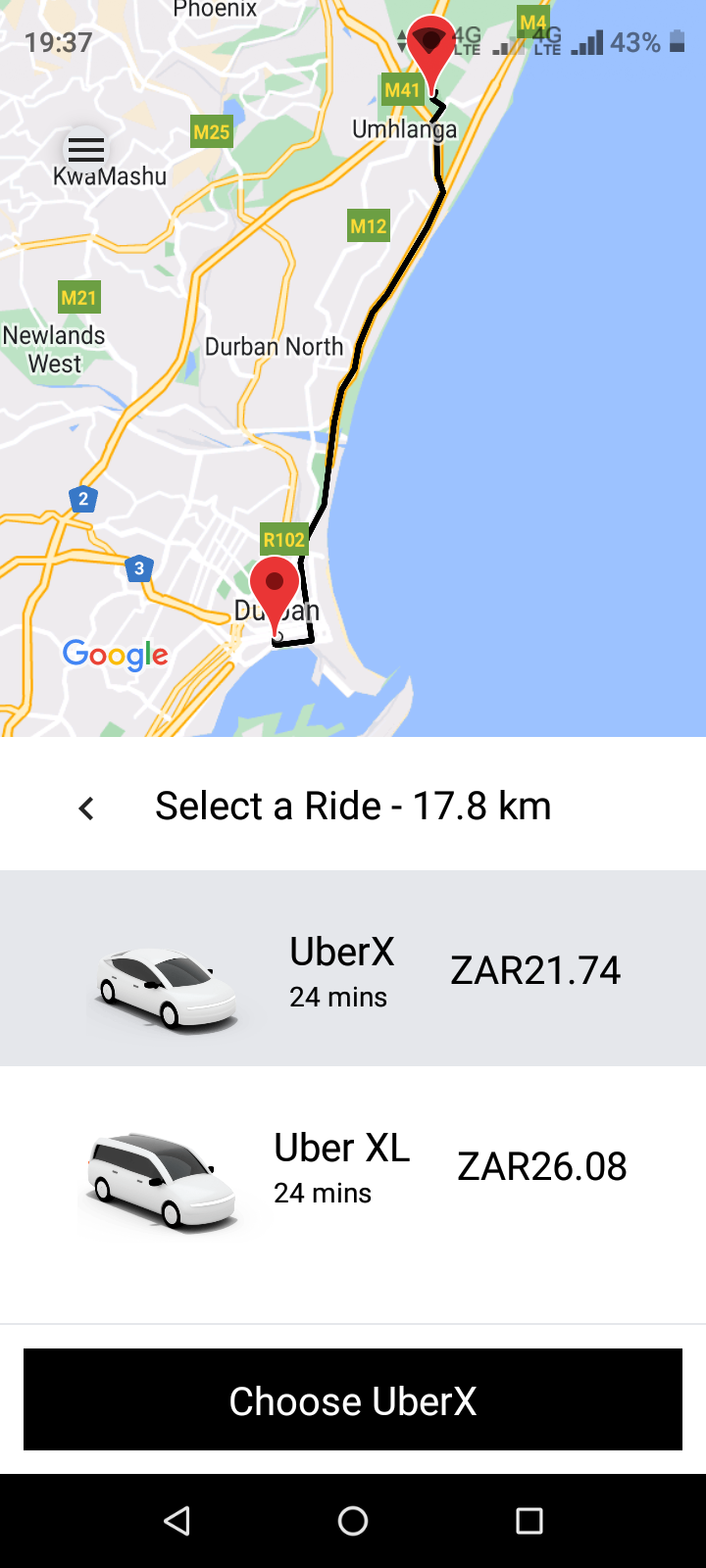This screenshot has height=1568, width=706.
Task: Open the navigation drawer hamburger icon
Action: coord(85,151)
